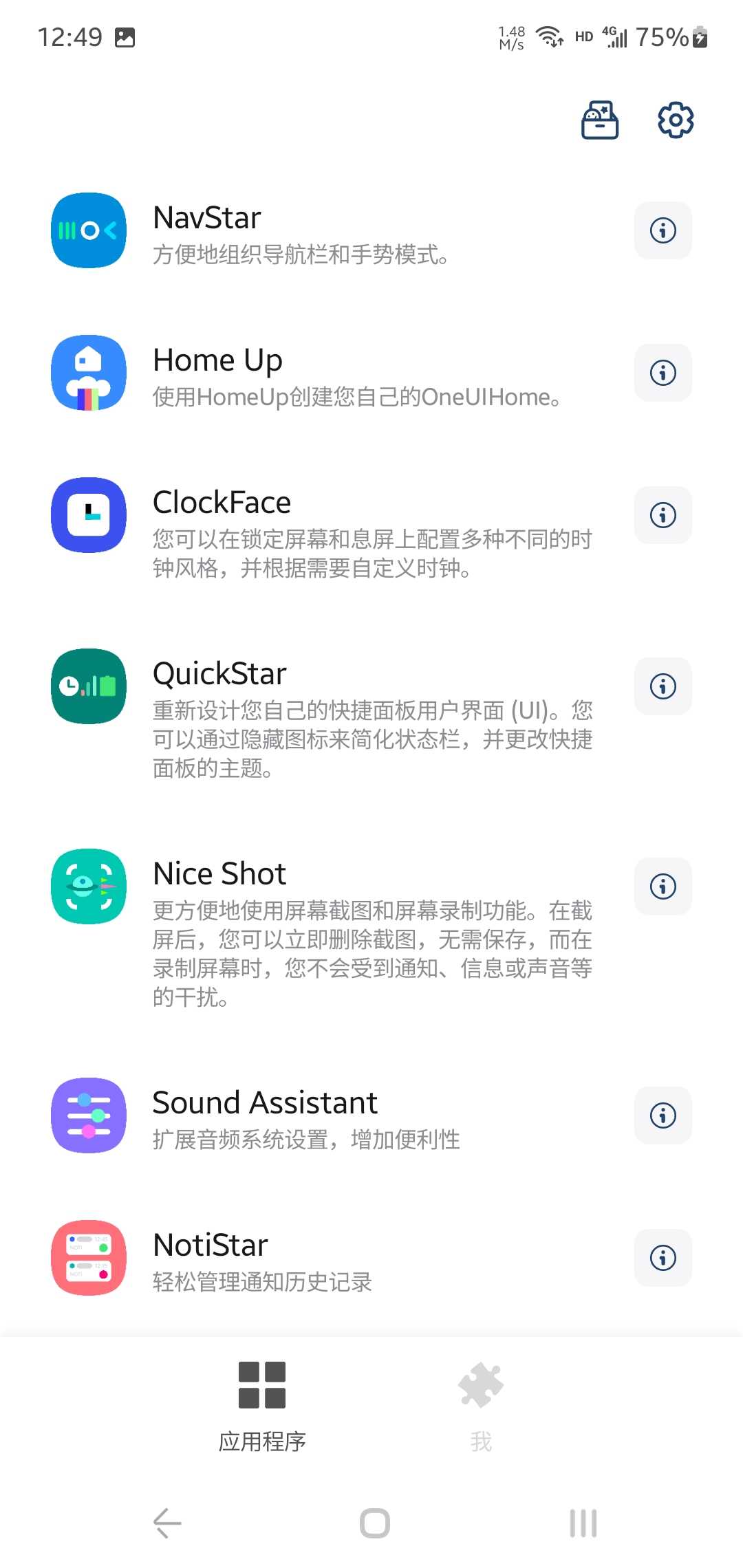Go back using the system back button
Viewport: 743px width, 1568px height.
[167, 1523]
